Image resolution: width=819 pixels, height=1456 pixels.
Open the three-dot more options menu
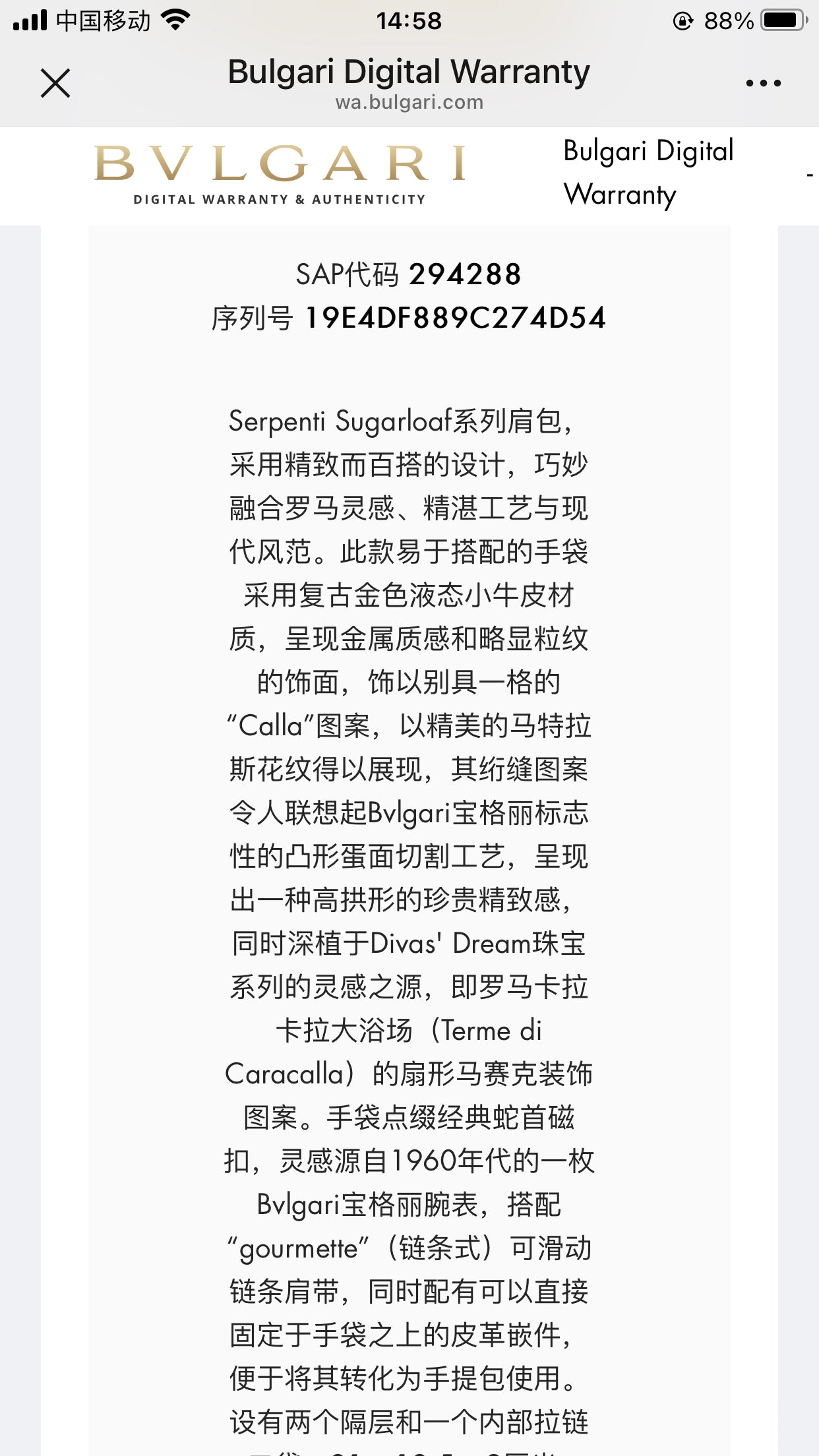763,83
